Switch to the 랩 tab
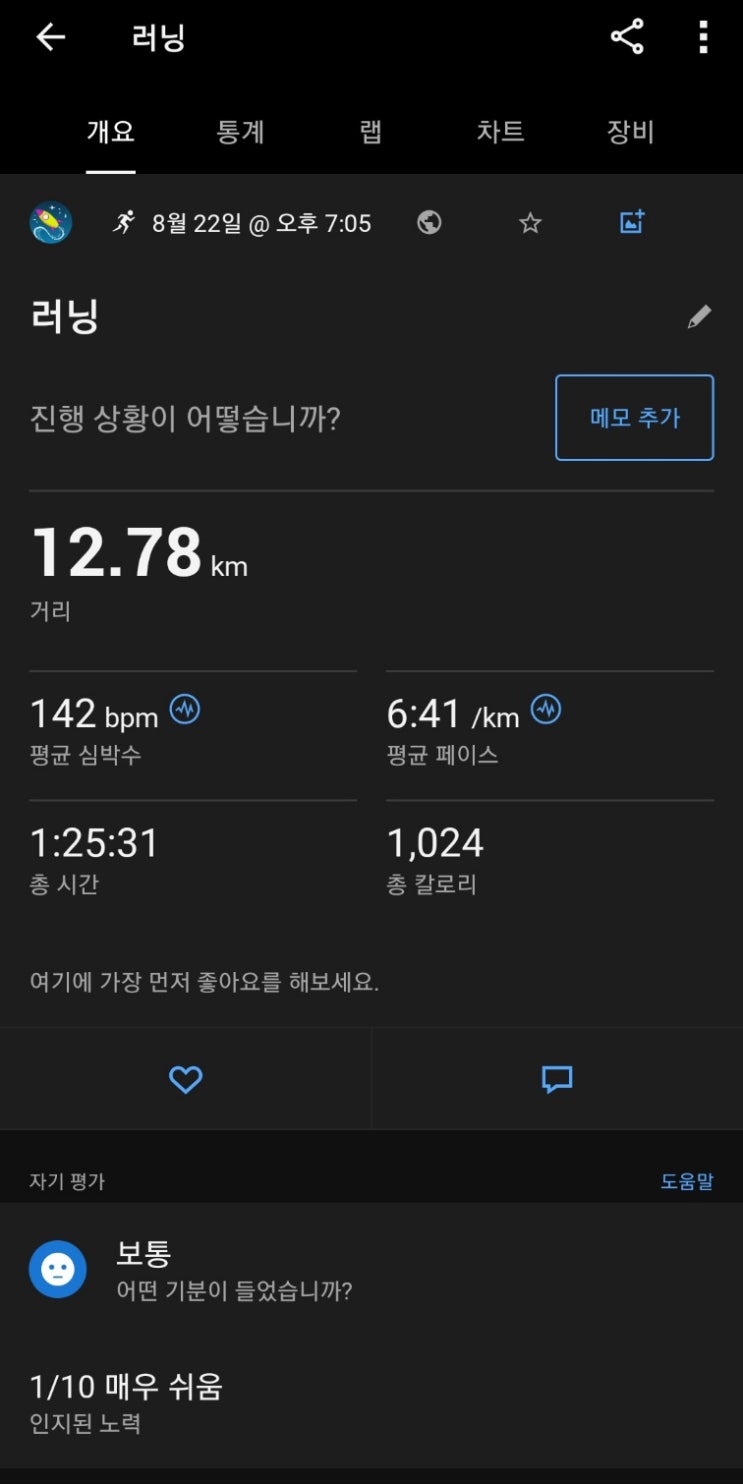Image resolution: width=743 pixels, height=1484 pixels. [x=371, y=132]
